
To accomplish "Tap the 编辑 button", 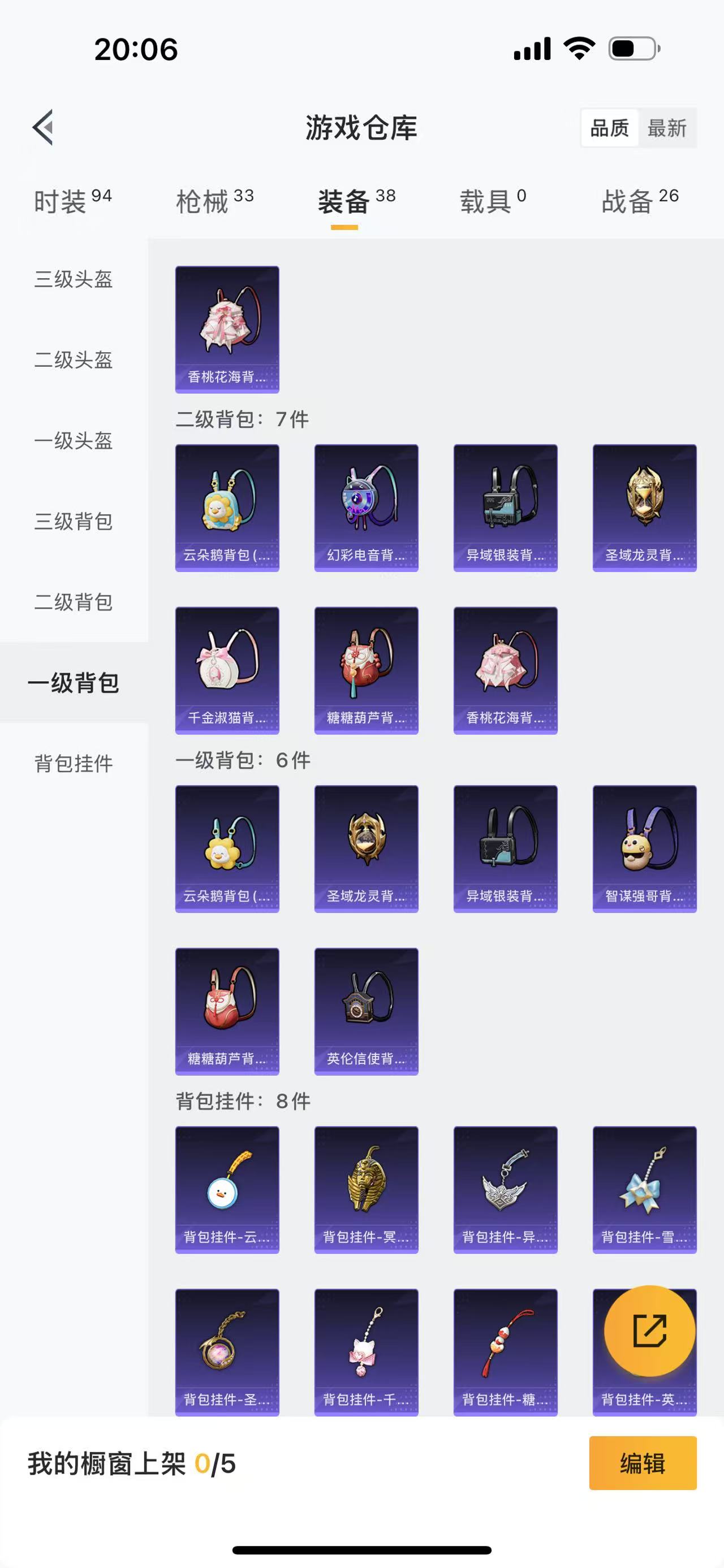I will point(643,1463).
